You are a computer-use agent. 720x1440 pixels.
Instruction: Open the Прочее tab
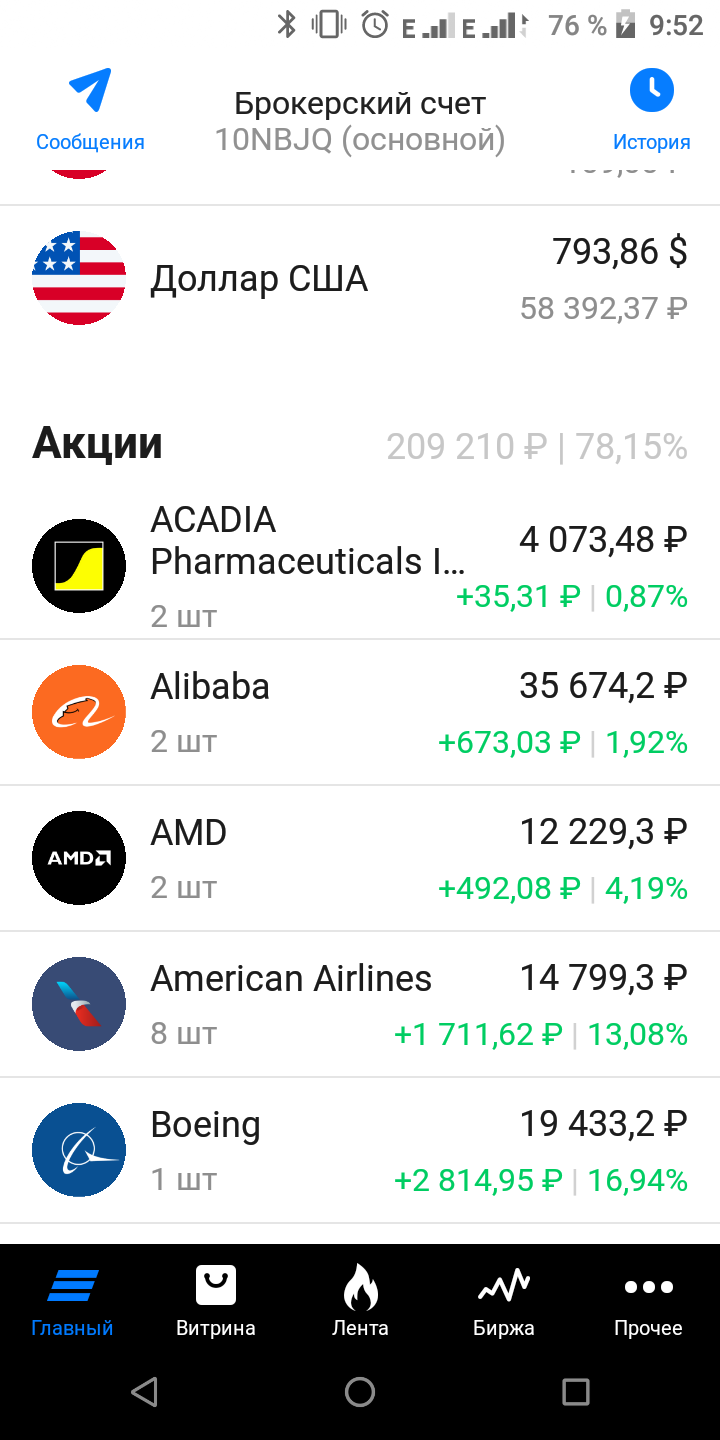pyautogui.click(x=648, y=1301)
